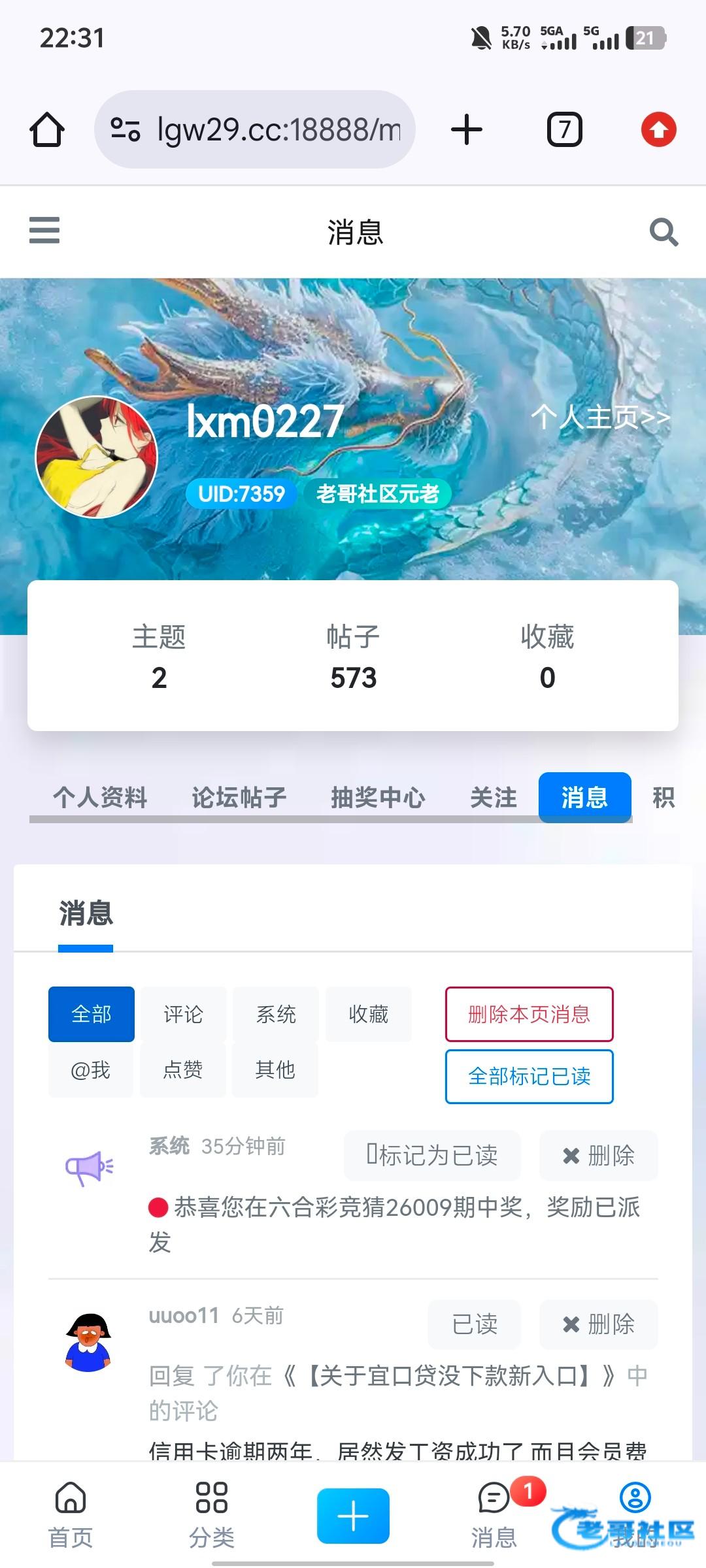Delete the message from uuoo11
Image resolution: width=706 pixels, height=1568 pixels.
tap(598, 1324)
